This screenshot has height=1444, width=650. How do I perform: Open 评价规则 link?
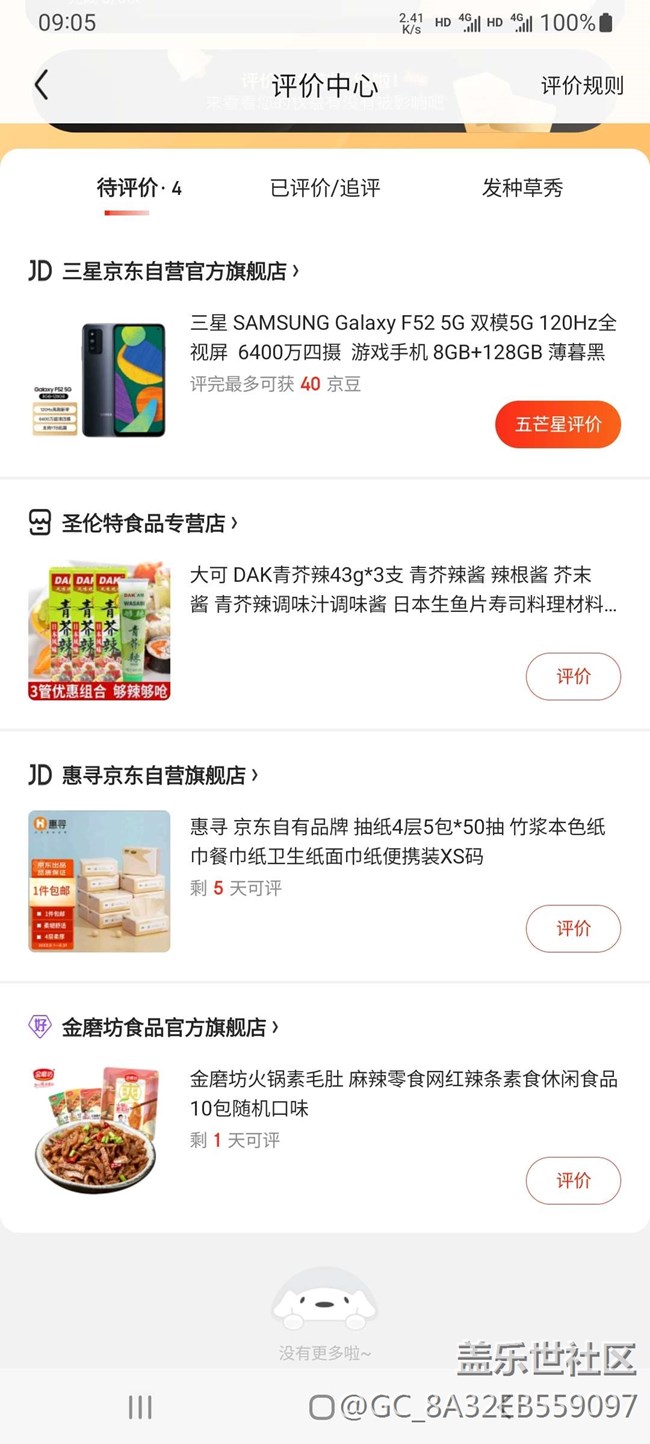click(582, 86)
